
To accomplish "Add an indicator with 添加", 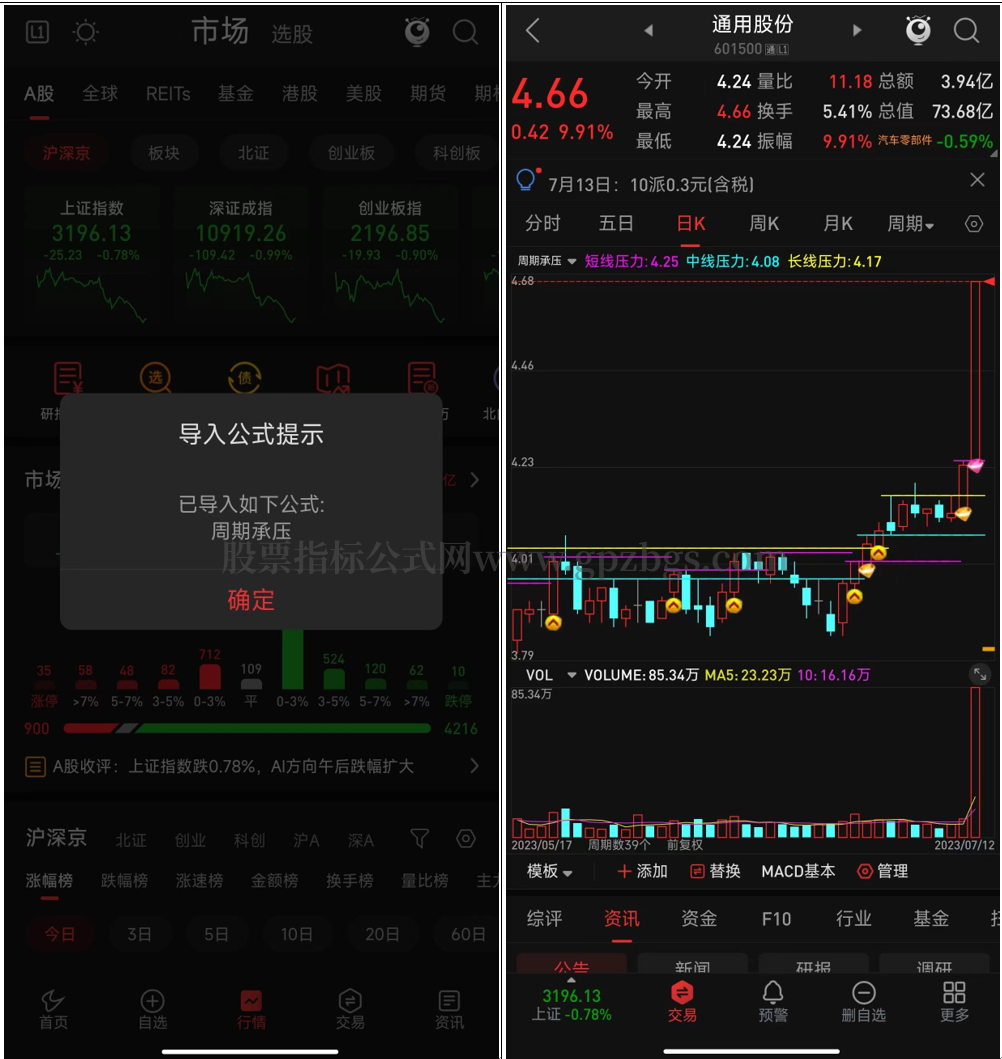I will [x=641, y=871].
